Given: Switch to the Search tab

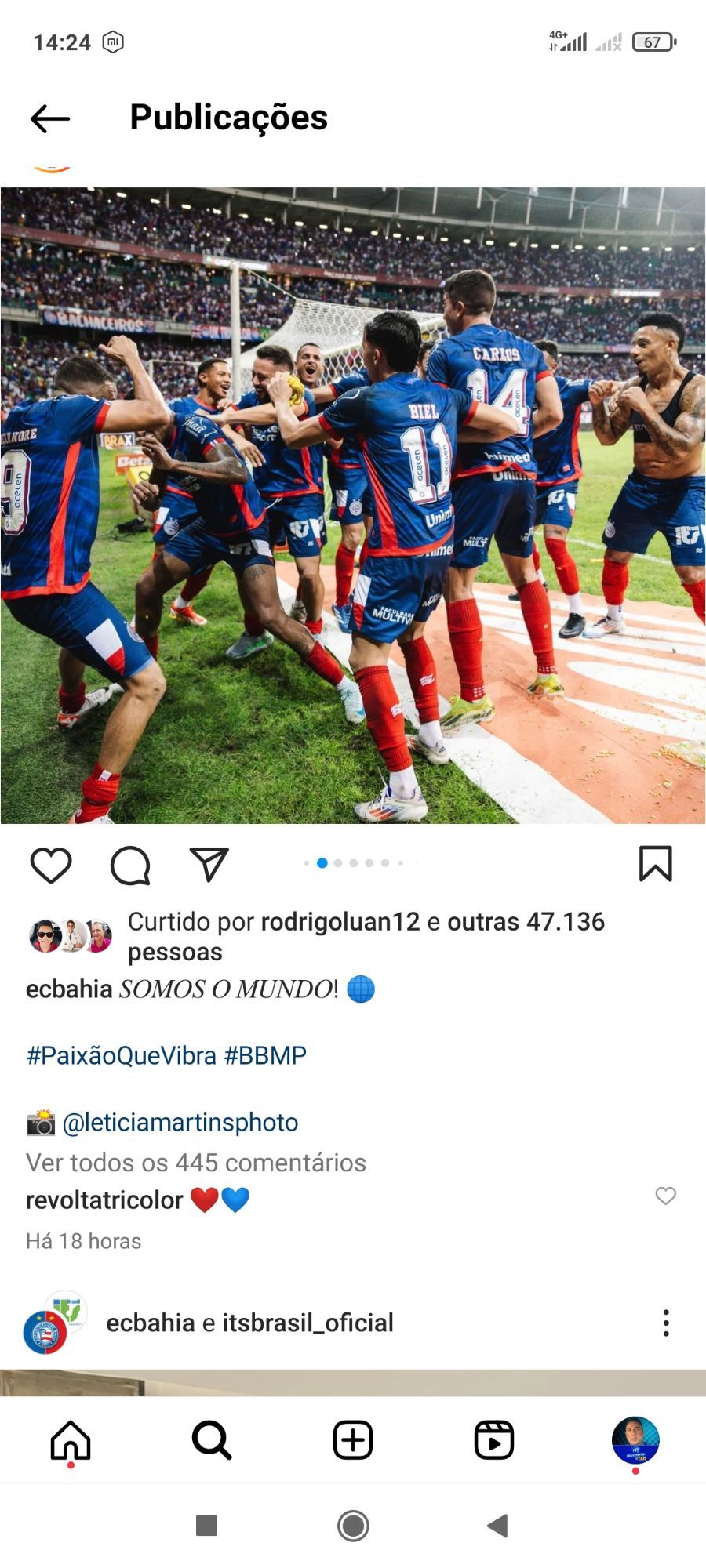Looking at the screenshot, I should 212,1440.
